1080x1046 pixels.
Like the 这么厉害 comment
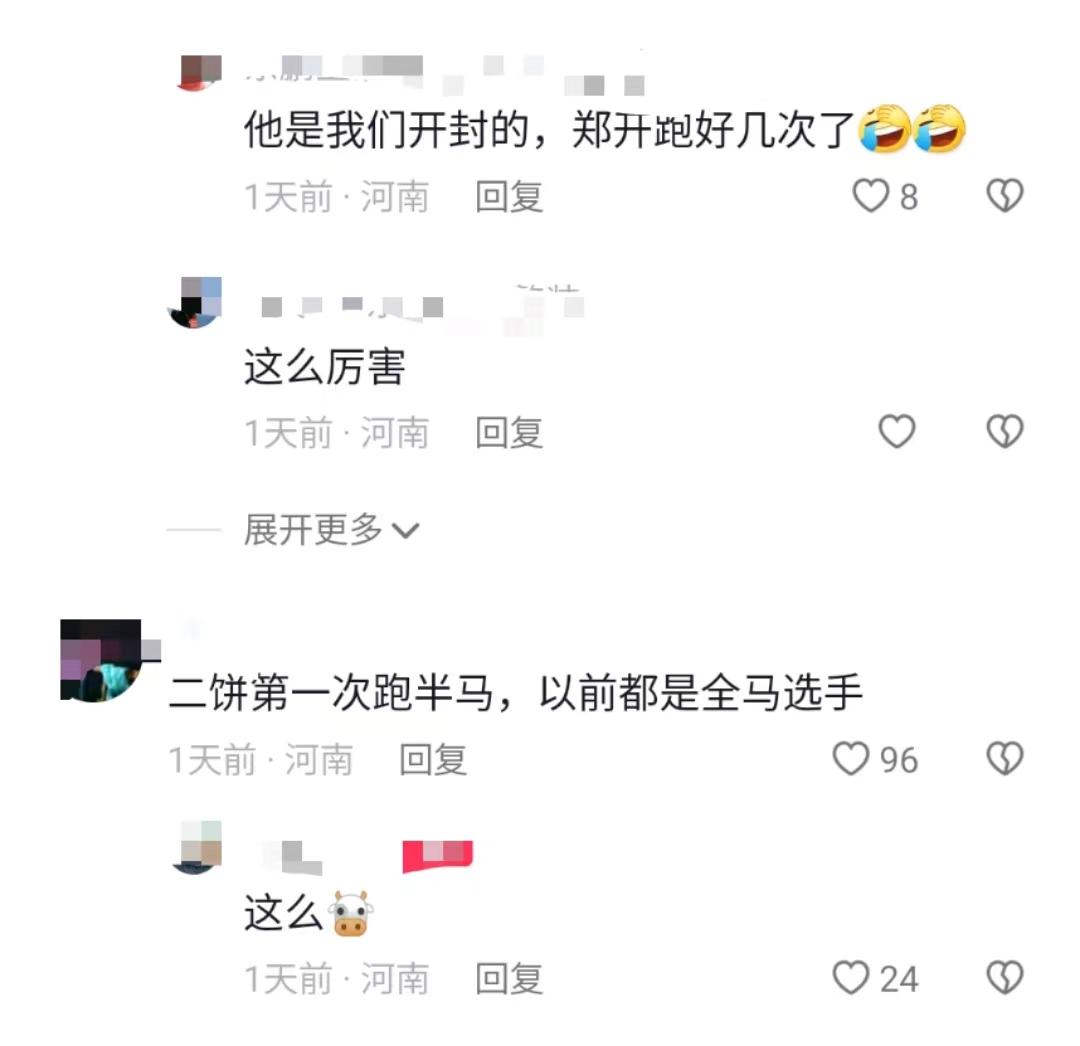coord(897,432)
